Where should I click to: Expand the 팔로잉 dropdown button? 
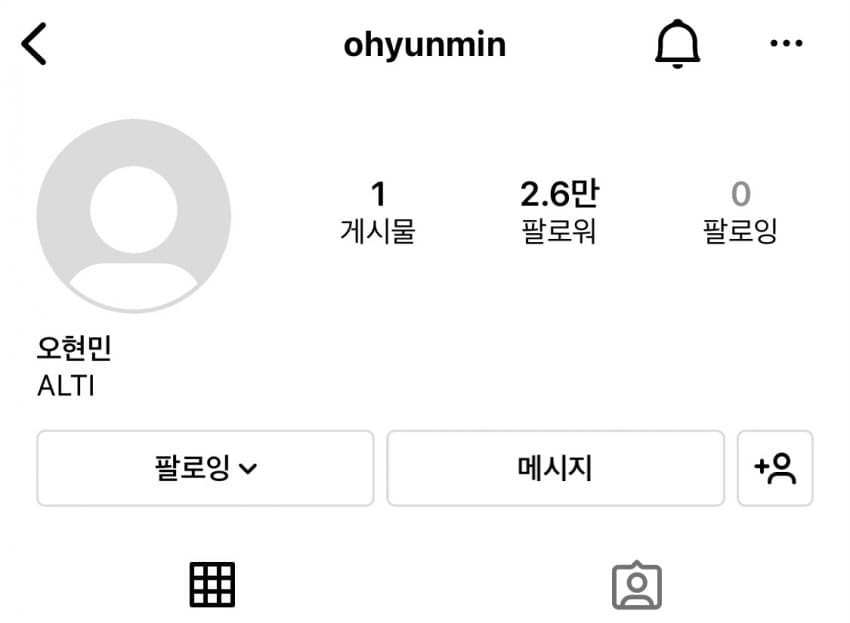click(205, 468)
